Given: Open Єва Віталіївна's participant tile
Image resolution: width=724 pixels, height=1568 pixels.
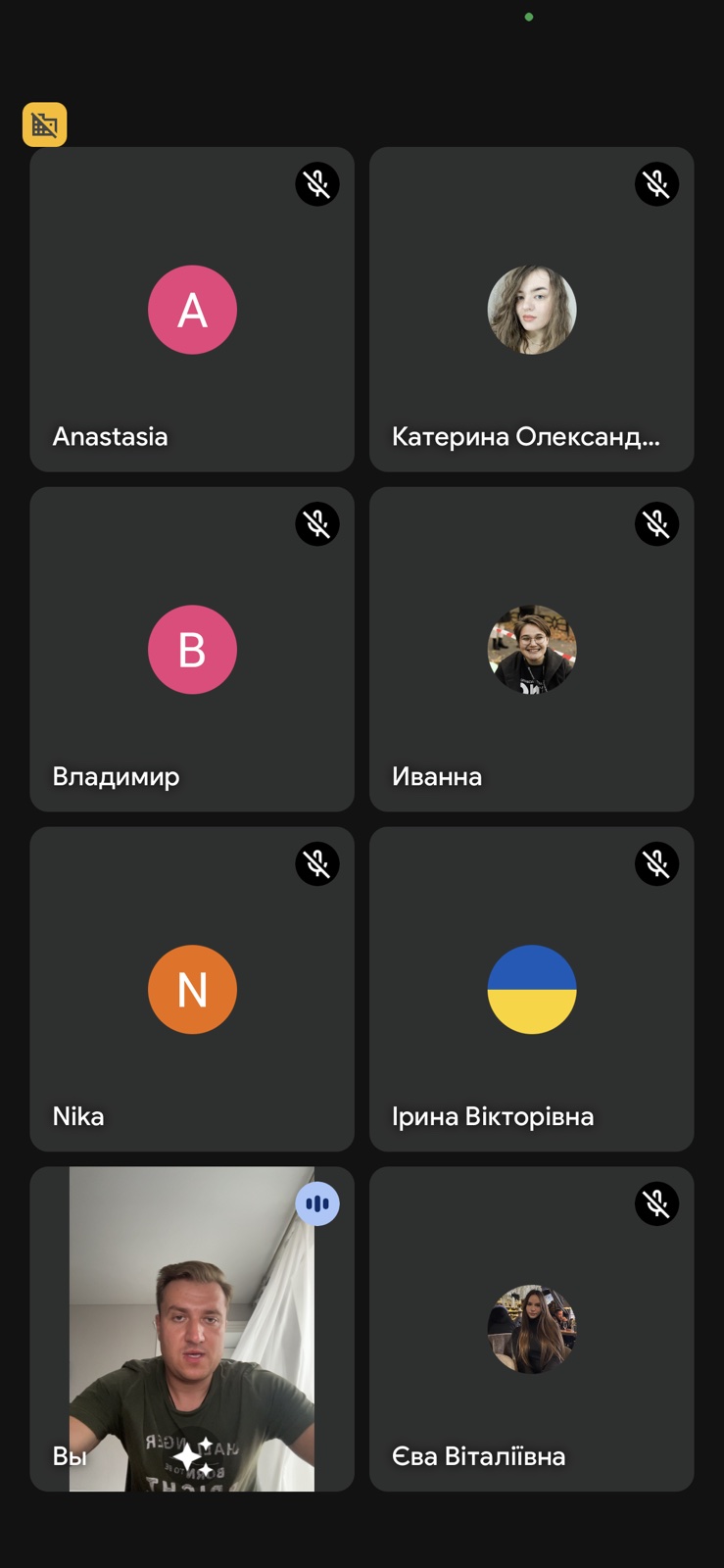Looking at the screenshot, I should [x=532, y=1329].
